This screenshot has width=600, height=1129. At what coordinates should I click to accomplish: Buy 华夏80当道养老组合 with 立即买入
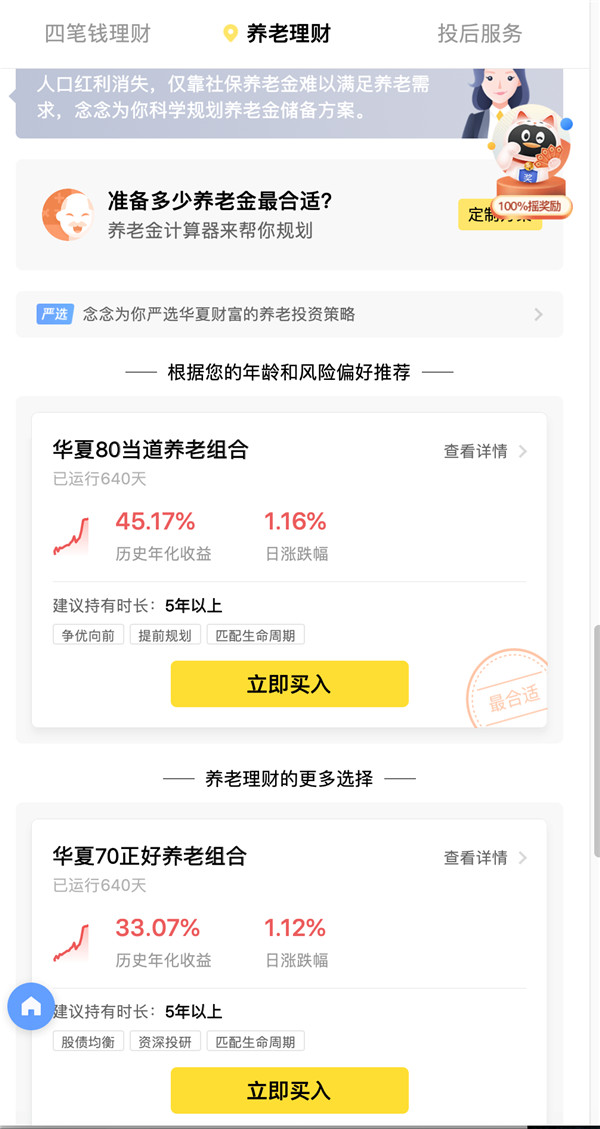289,684
